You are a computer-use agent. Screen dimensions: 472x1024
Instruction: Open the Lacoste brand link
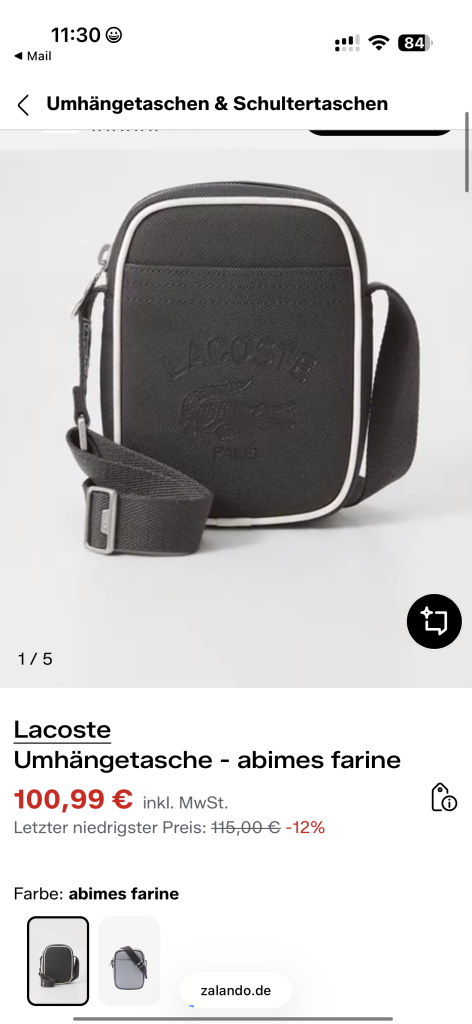[x=63, y=729]
